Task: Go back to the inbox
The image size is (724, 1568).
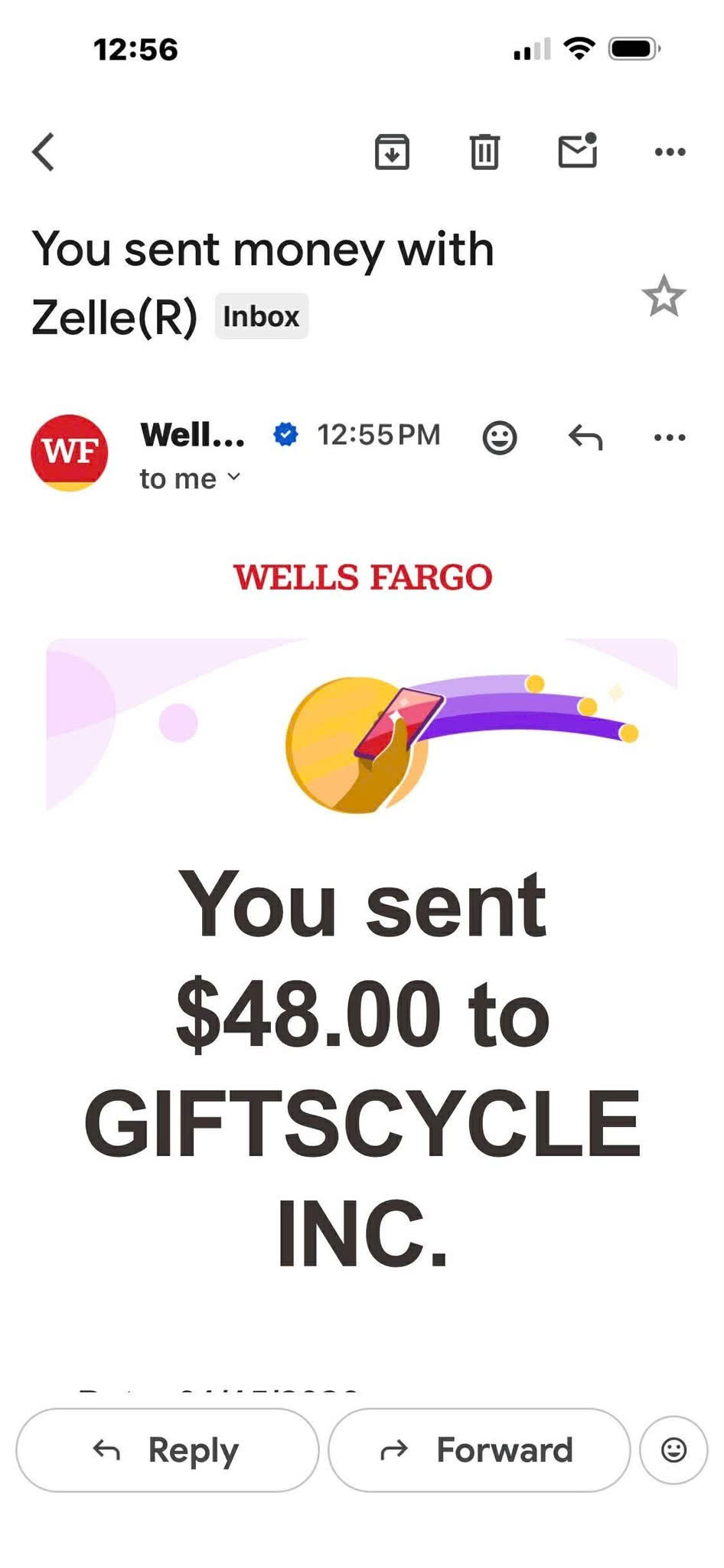Action: pyautogui.click(x=44, y=152)
